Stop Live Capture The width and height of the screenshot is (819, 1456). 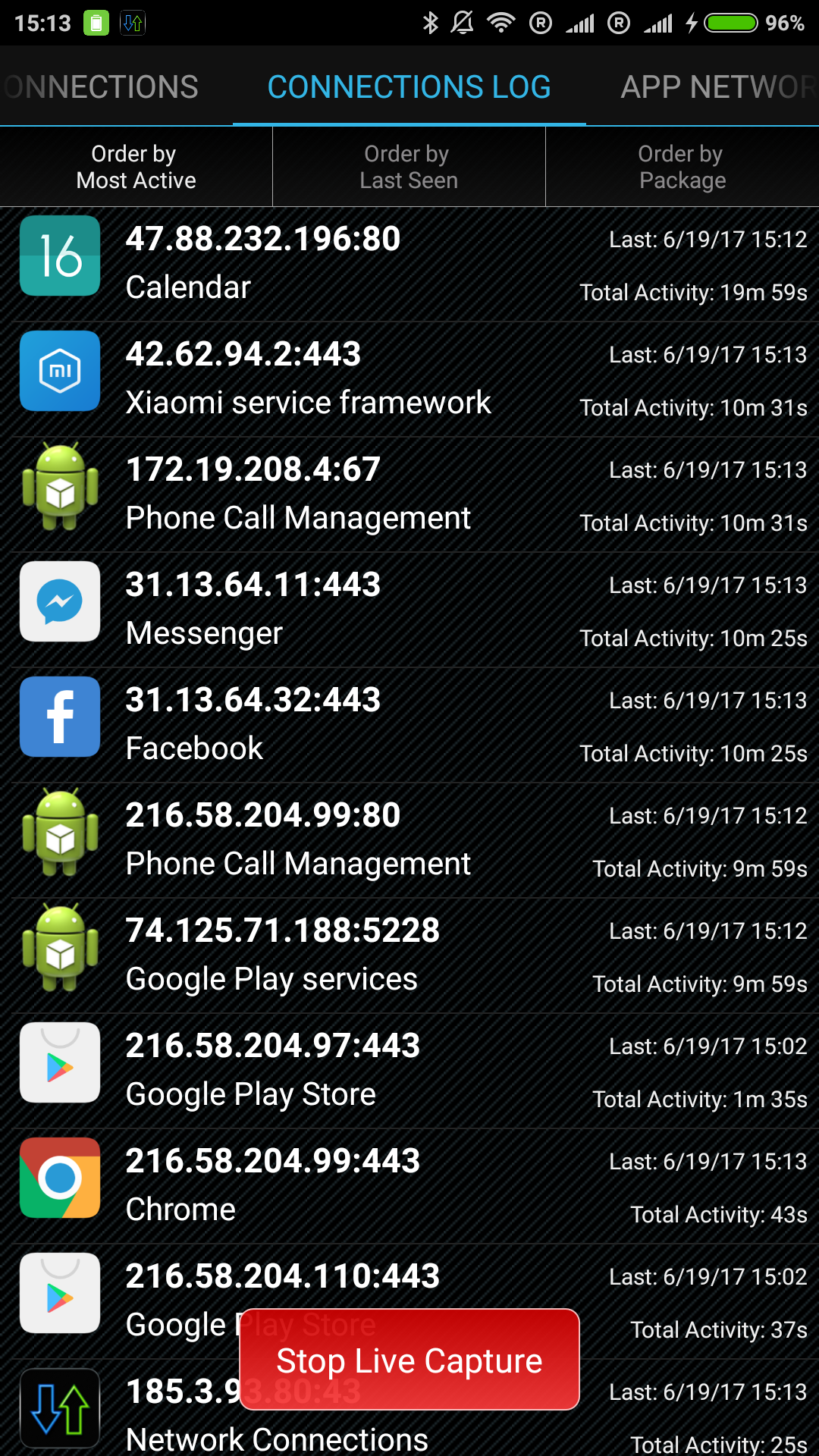[x=409, y=1360]
